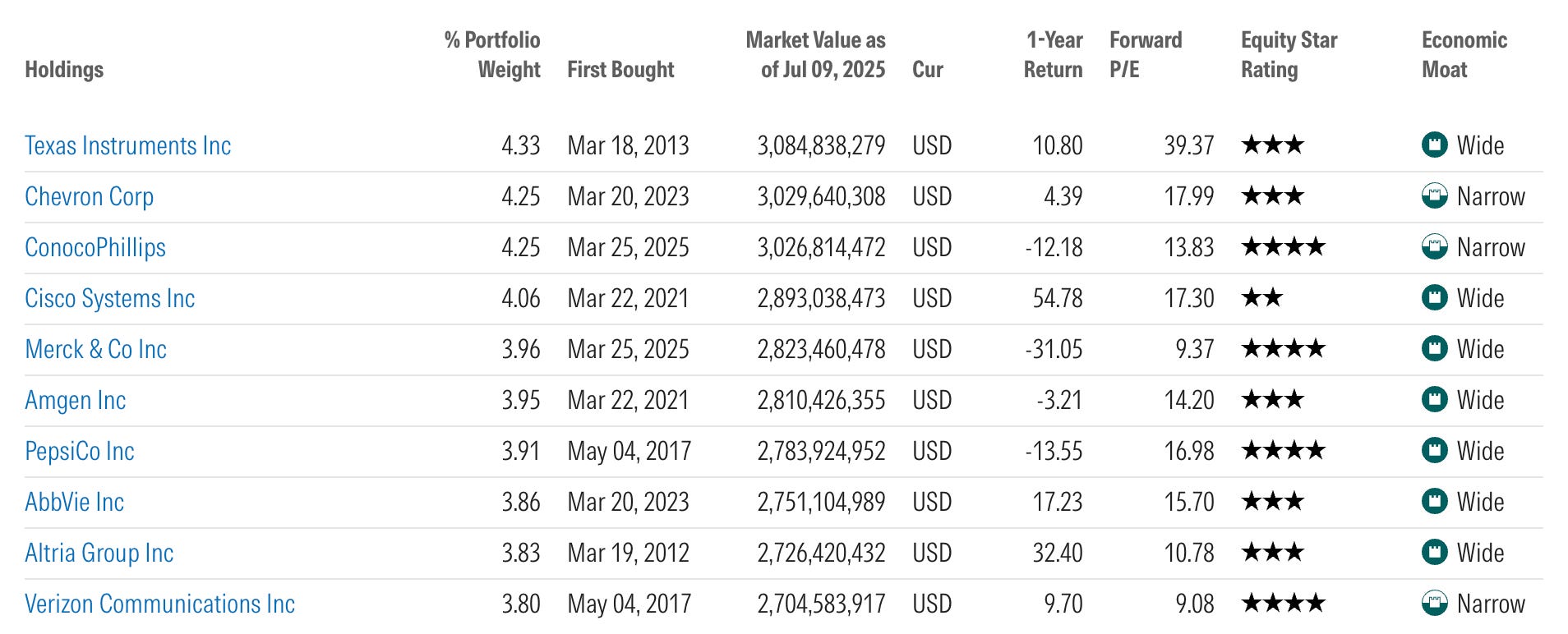Go to the Amgen Inc page
The height and width of the screenshot is (634, 1568).
coord(75,400)
